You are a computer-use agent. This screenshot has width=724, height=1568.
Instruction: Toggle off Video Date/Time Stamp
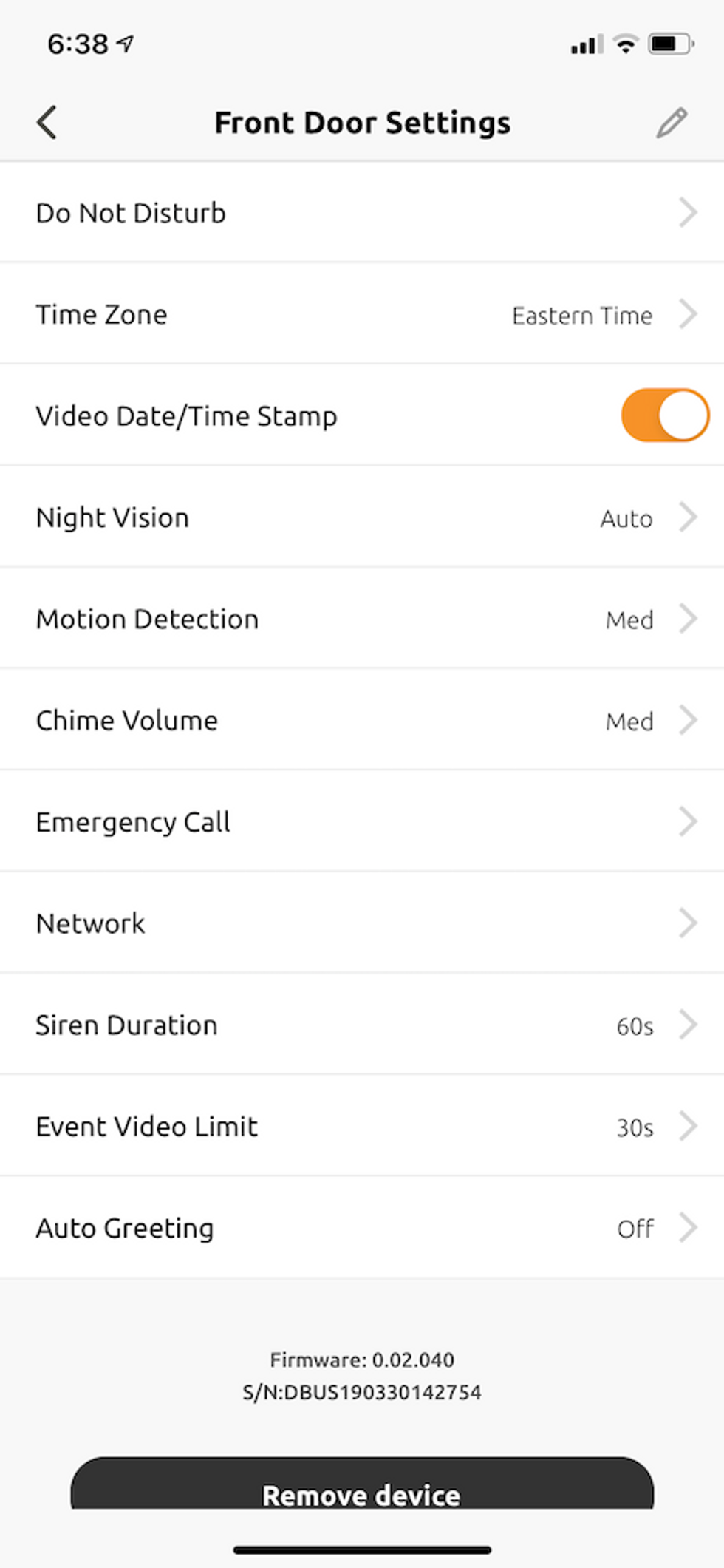[x=665, y=415]
